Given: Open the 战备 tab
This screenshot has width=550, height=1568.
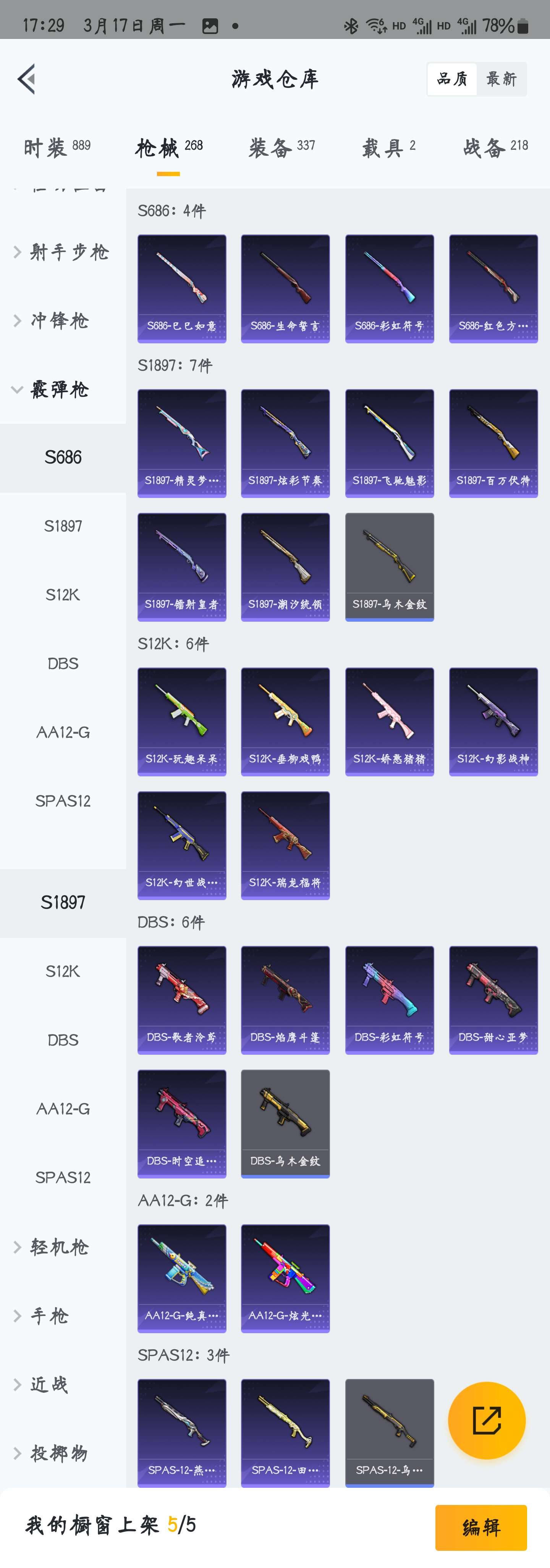Looking at the screenshot, I should (495, 147).
